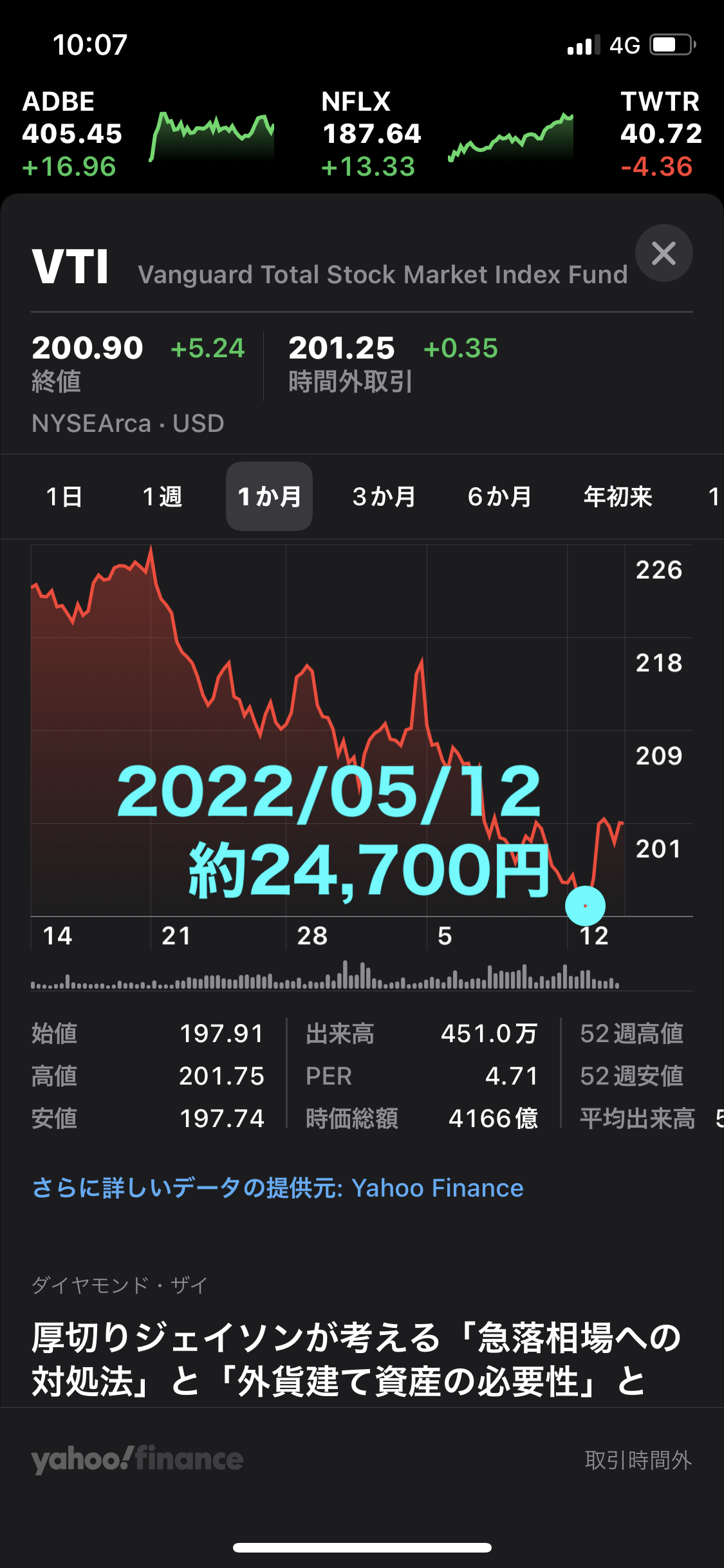Show the 3か月 chart range
This screenshot has width=724, height=1568.
tap(384, 497)
